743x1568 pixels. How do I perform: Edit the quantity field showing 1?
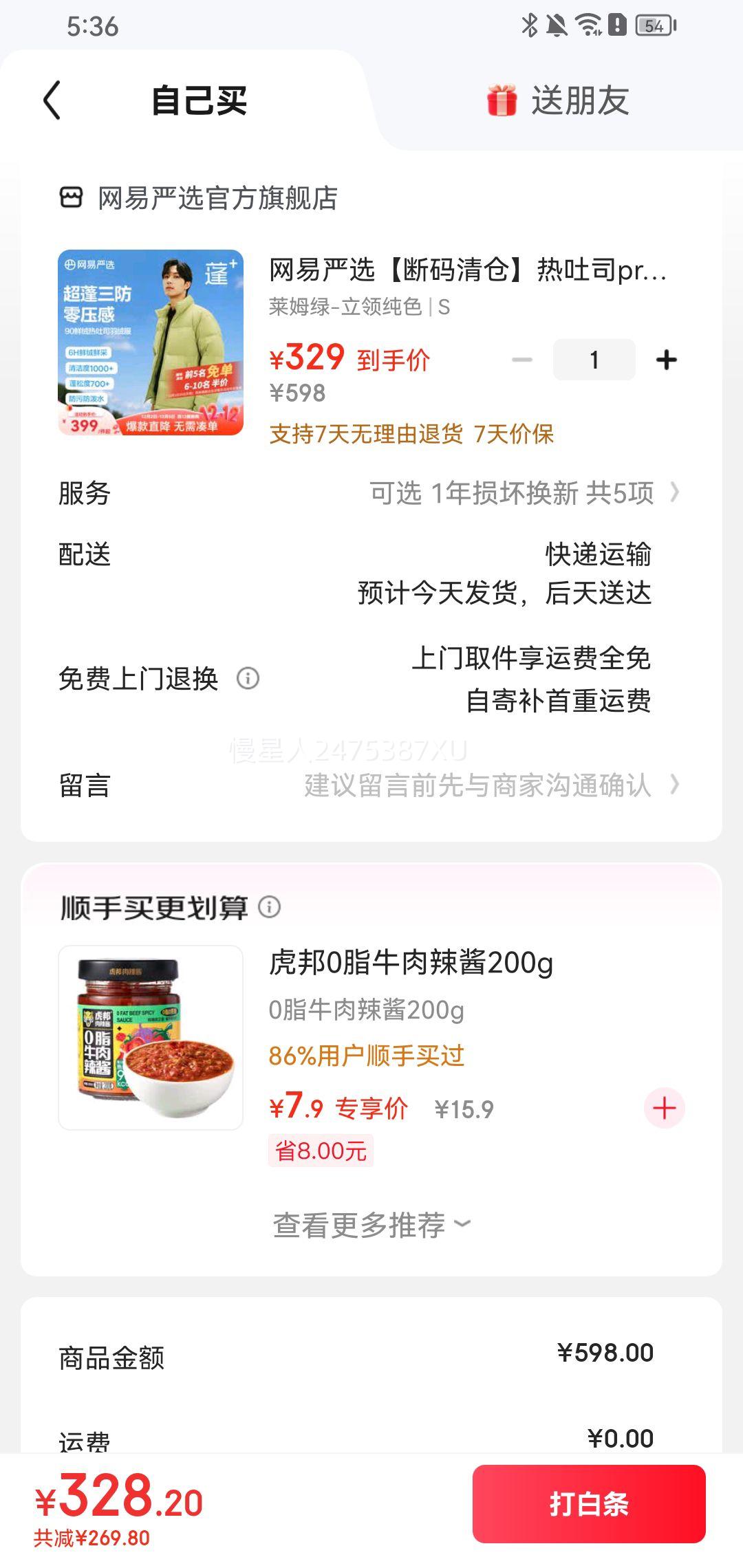point(594,360)
